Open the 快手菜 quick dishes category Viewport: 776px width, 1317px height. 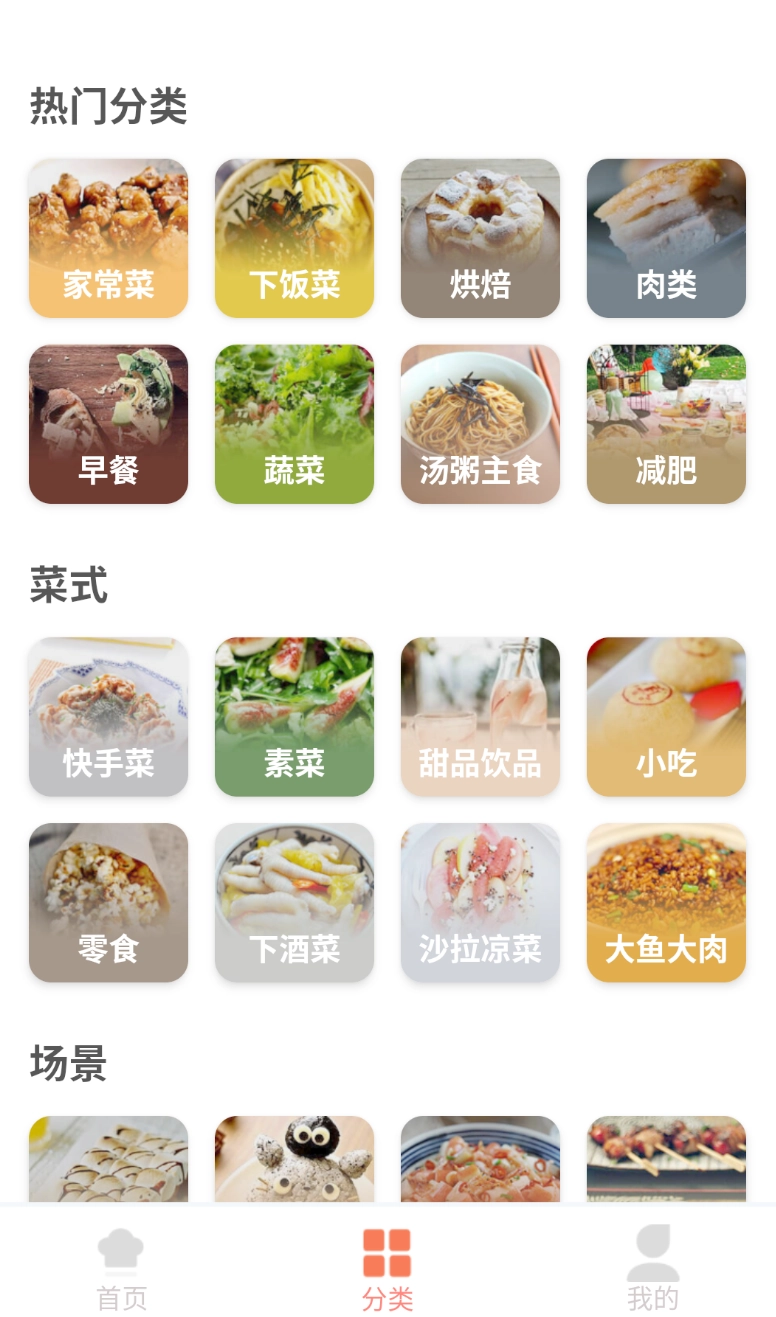[108, 717]
